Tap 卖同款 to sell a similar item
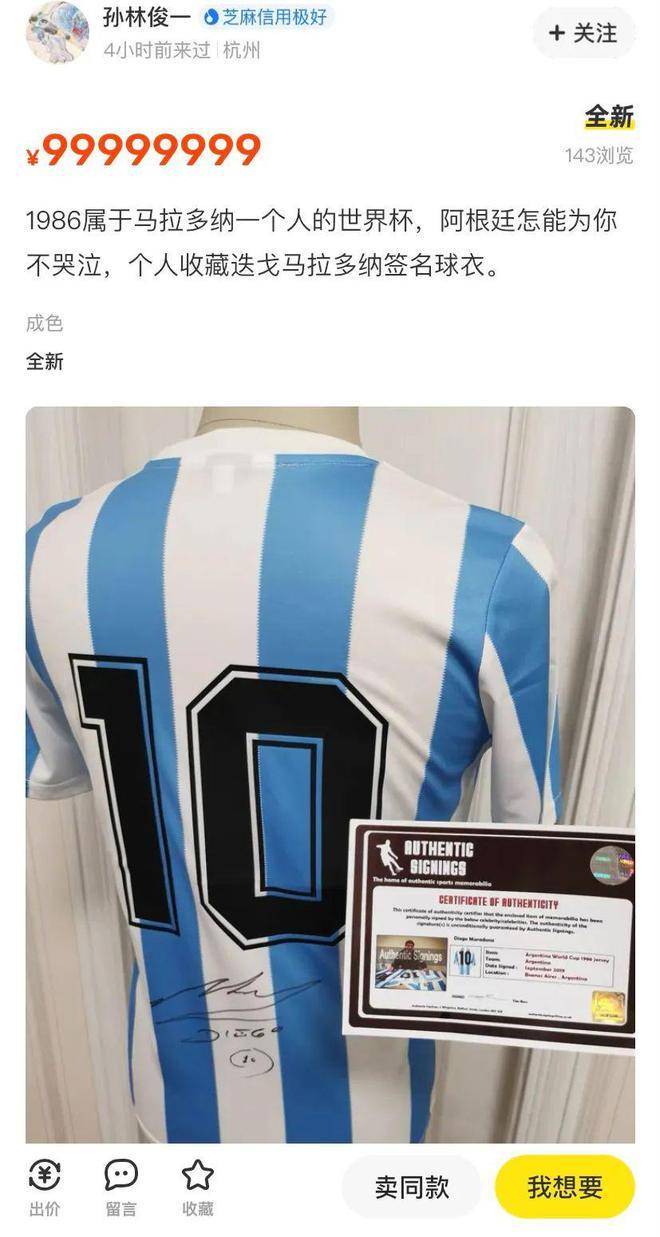Image resolution: width=660 pixels, height=1237 pixels. [411, 1187]
